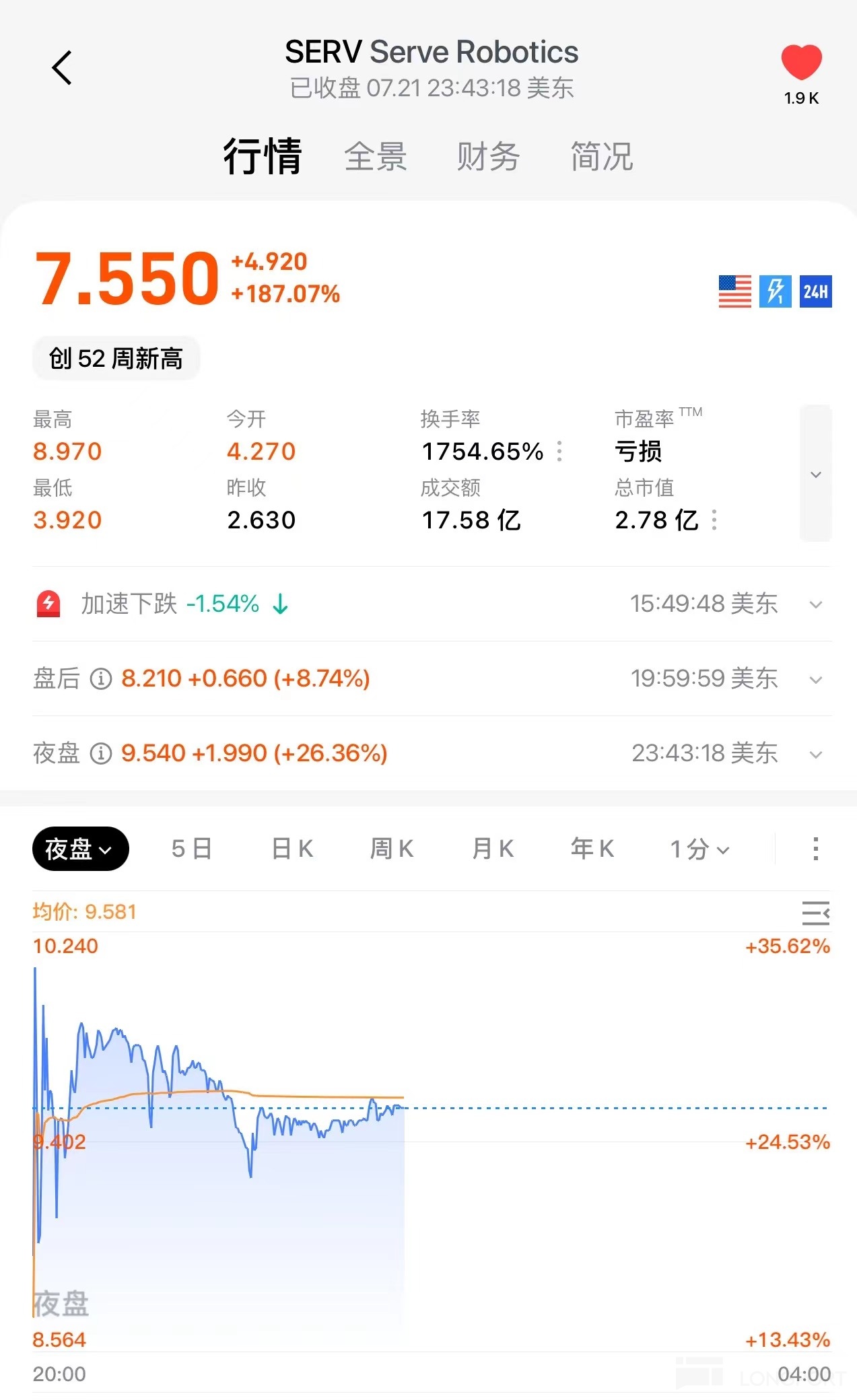Open the 财务 tab

pos(488,157)
